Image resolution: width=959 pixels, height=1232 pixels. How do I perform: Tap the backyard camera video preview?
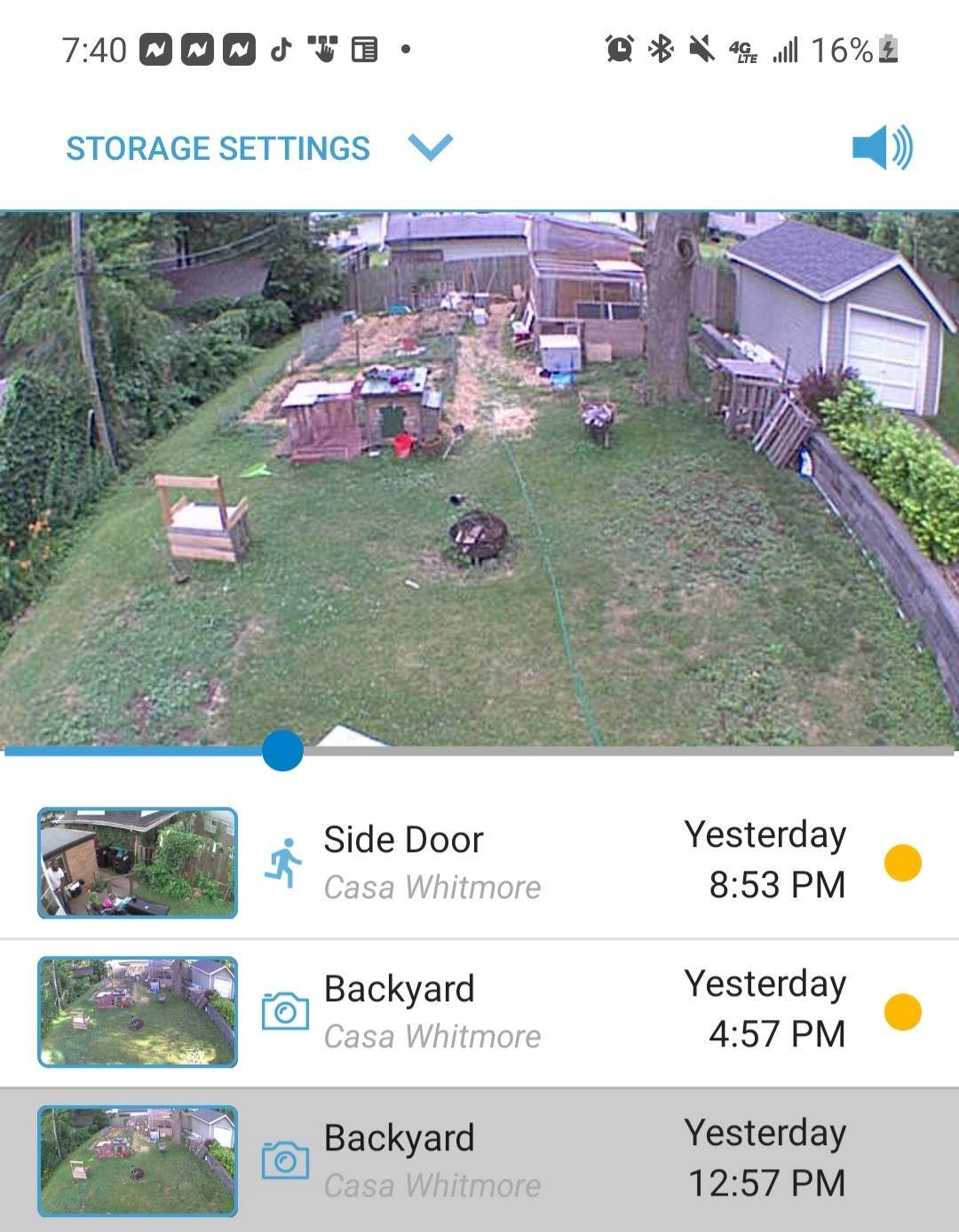coord(479,479)
